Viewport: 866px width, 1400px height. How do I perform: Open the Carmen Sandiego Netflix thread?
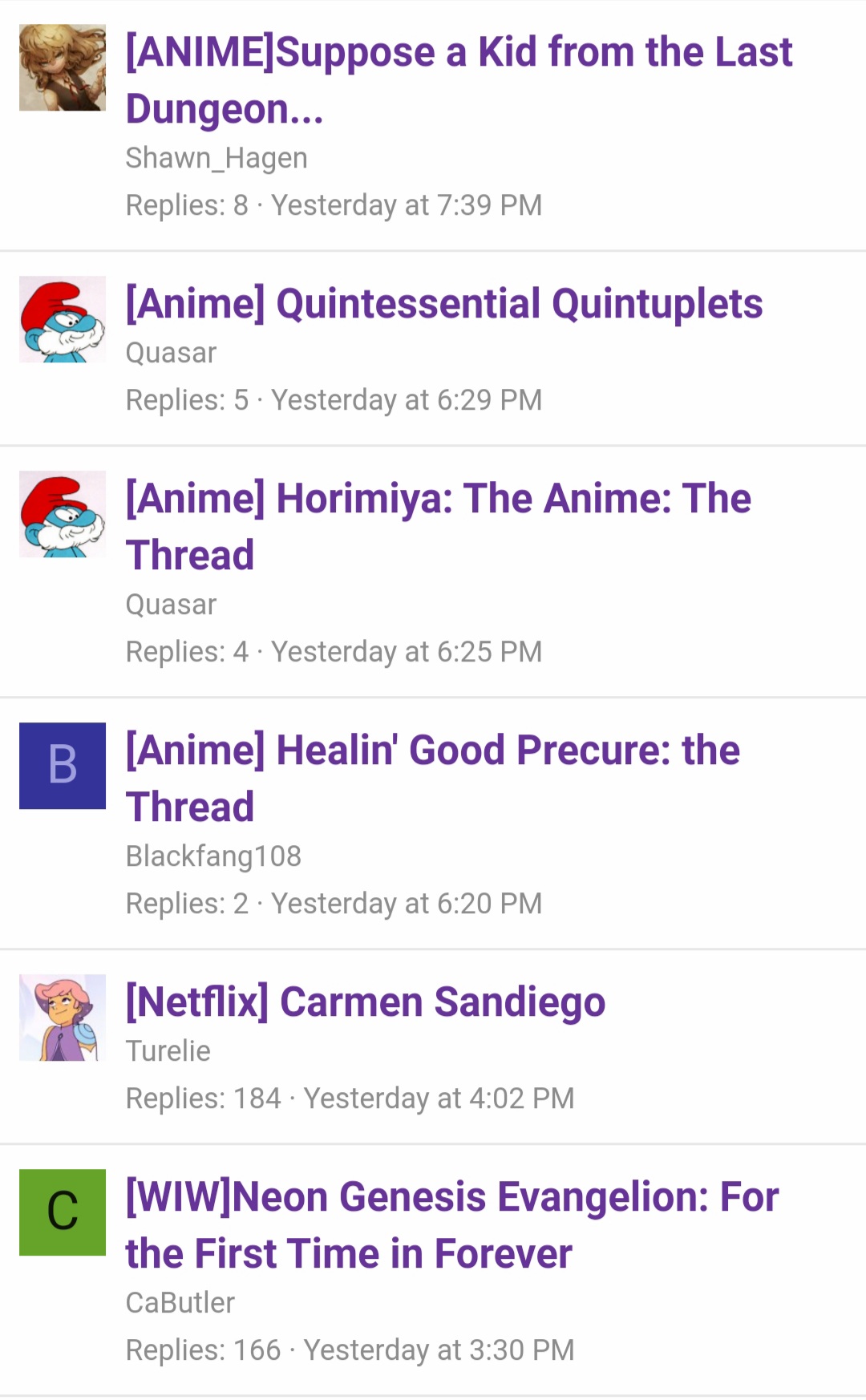pyautogui.click(x=366, y=1002)
